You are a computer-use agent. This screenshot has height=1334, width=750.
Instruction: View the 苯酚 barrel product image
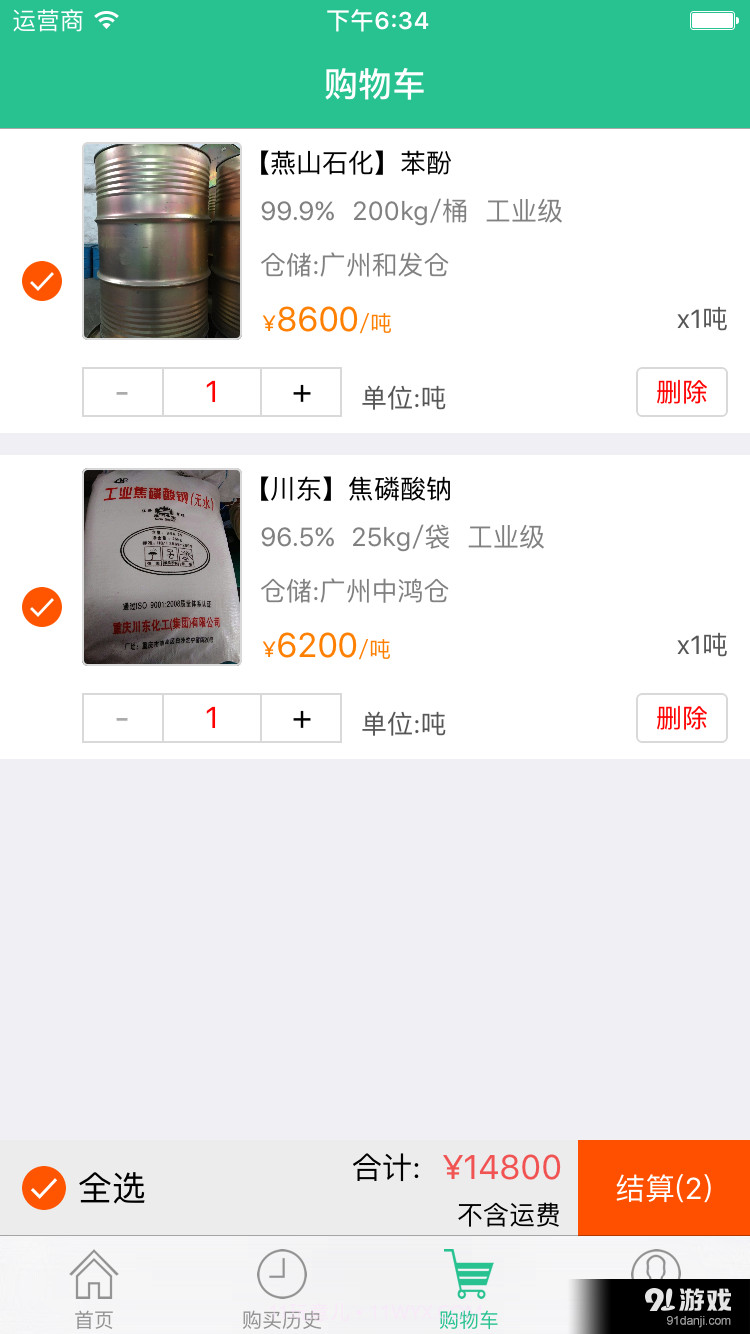(161, 240)
